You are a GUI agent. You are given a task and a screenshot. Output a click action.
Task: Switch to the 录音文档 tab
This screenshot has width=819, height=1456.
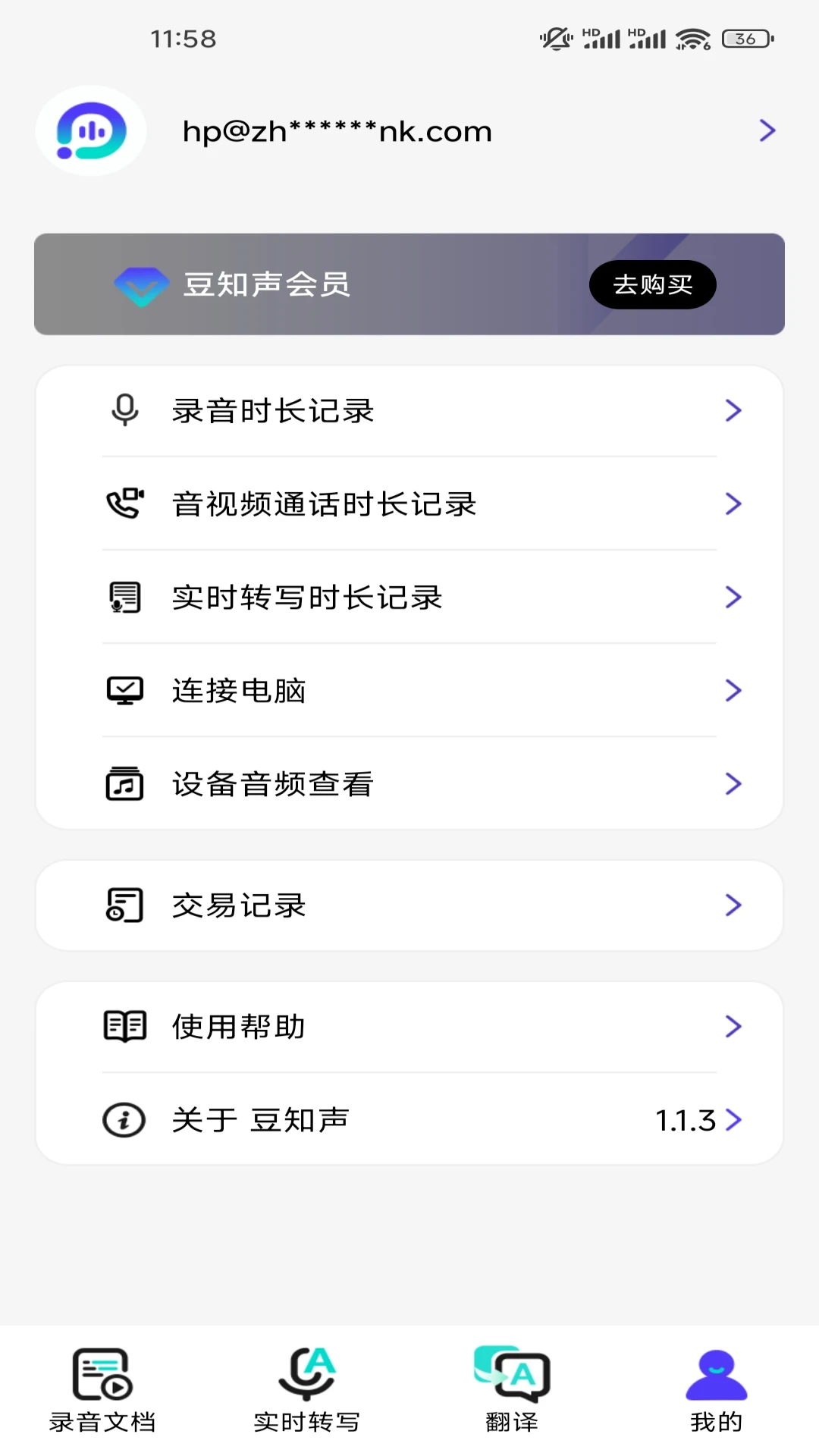click(103, 1392)
